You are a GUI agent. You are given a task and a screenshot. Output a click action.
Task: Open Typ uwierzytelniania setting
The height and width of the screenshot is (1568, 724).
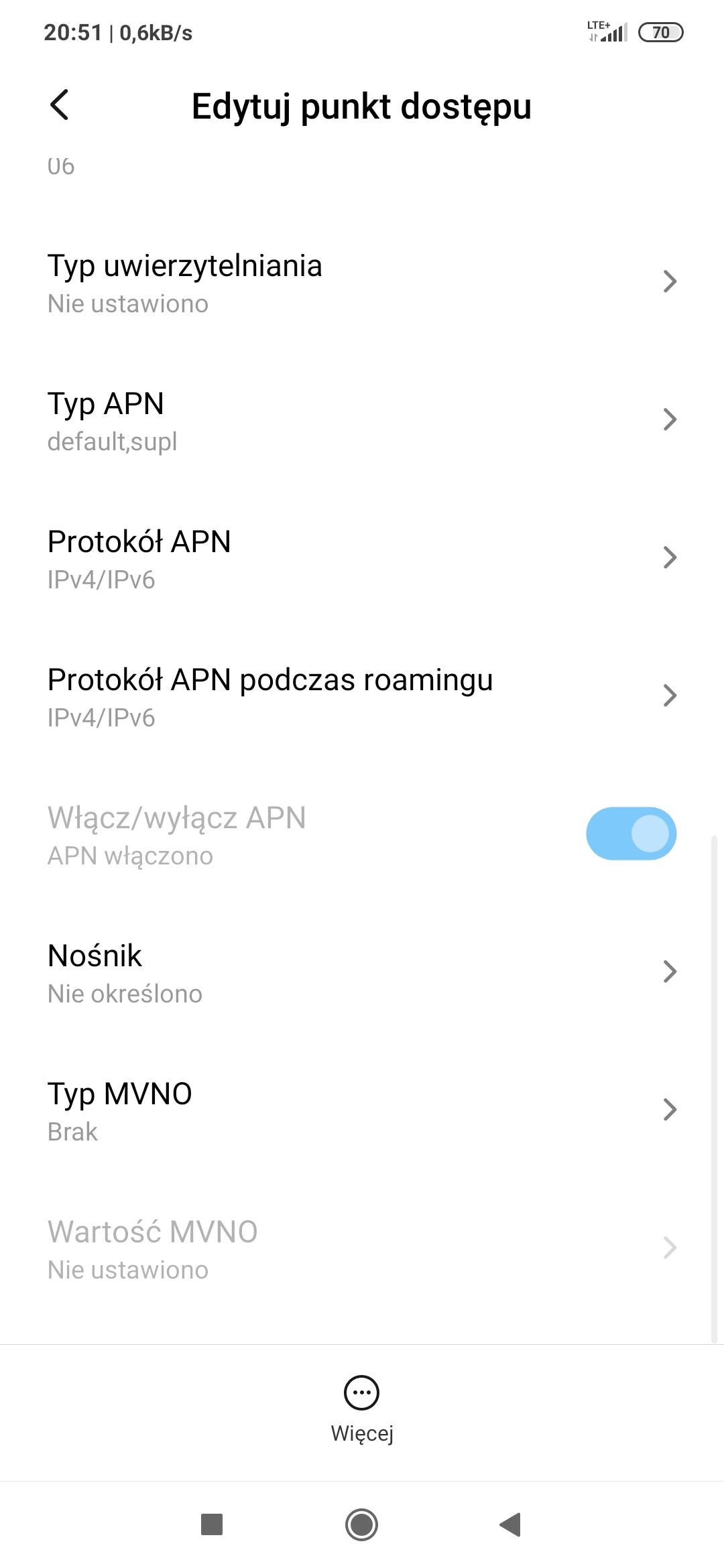(x=362, y=283)
